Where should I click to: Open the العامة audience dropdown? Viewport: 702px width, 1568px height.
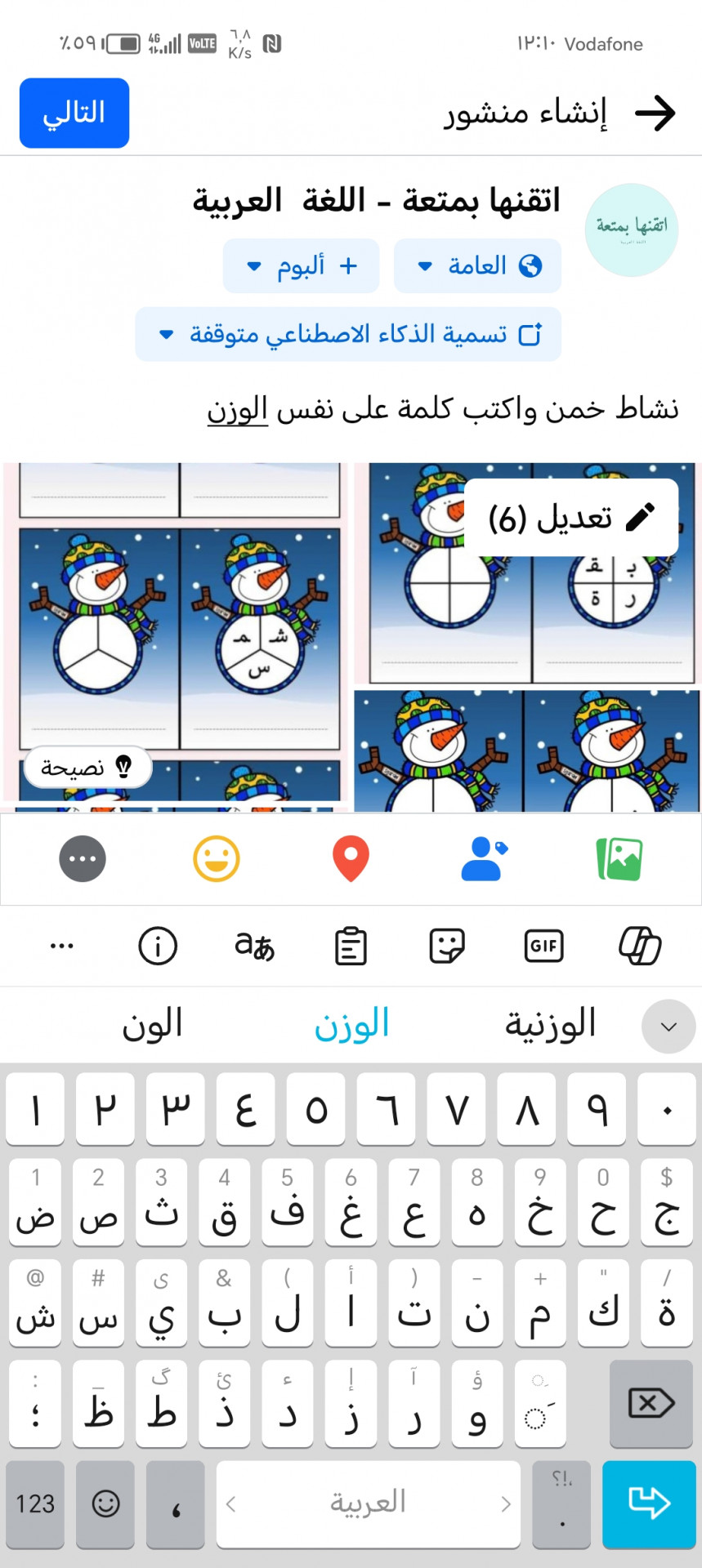point(477,266)
